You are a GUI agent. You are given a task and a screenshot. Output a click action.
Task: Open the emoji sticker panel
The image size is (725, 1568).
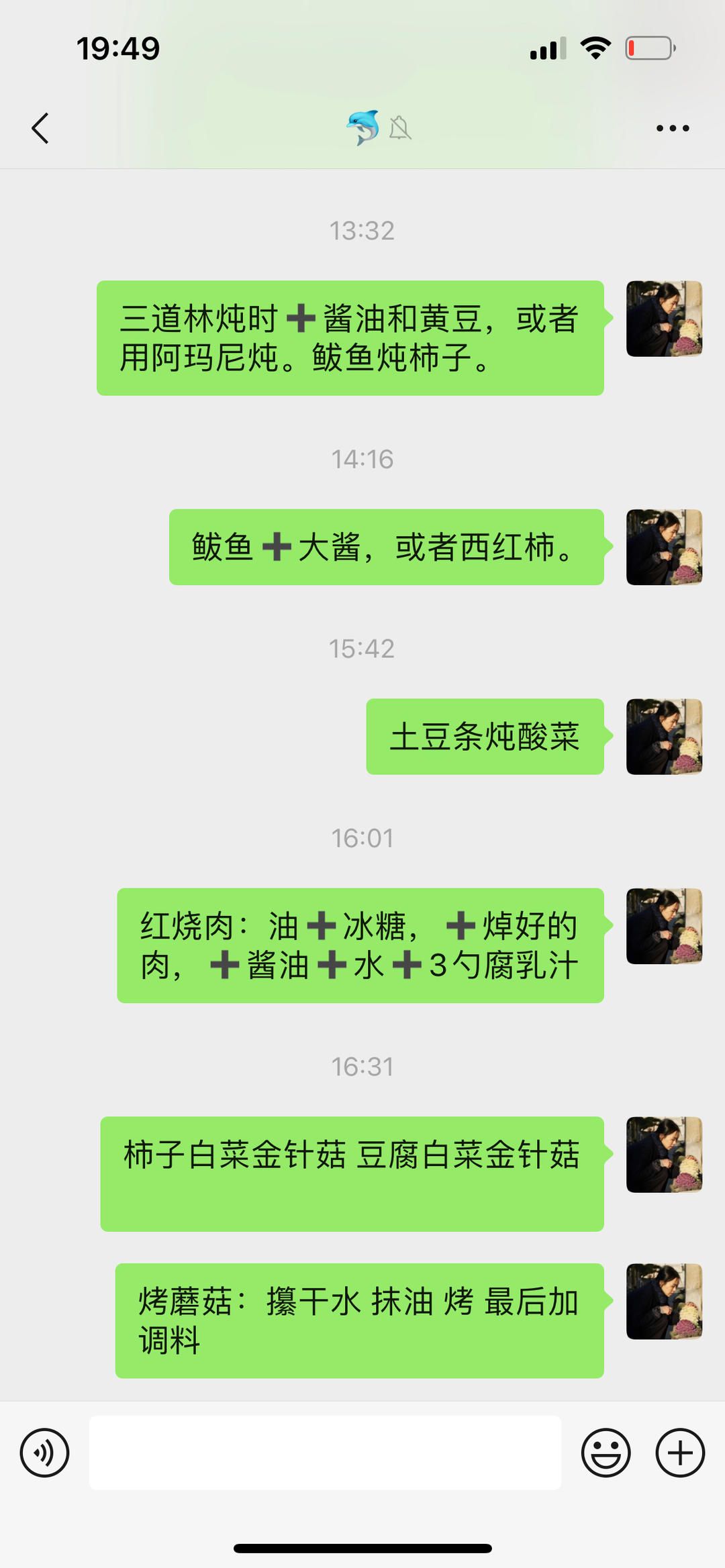[606, 1453]
